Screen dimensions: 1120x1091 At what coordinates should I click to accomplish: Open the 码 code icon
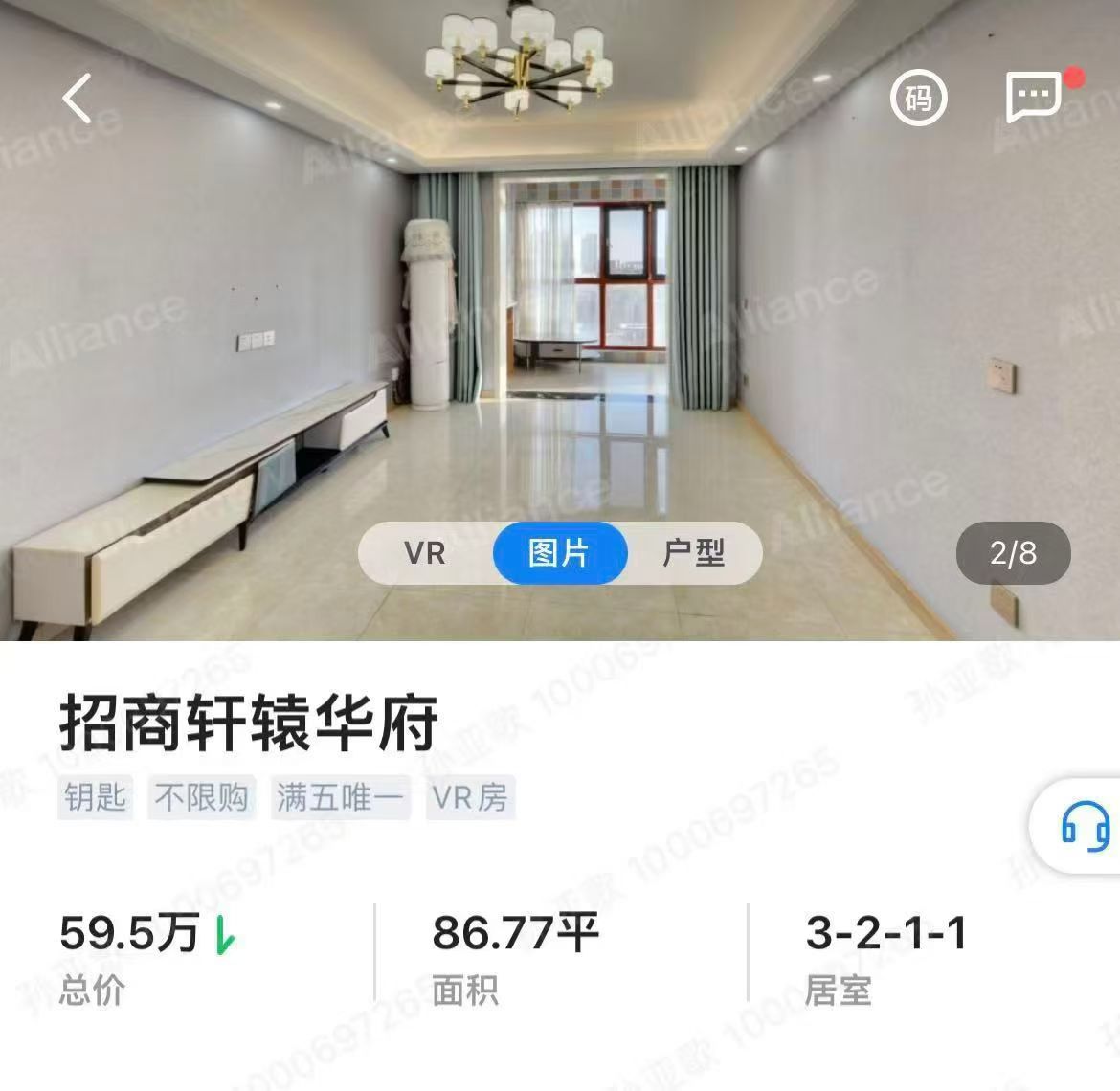(918, 98)
